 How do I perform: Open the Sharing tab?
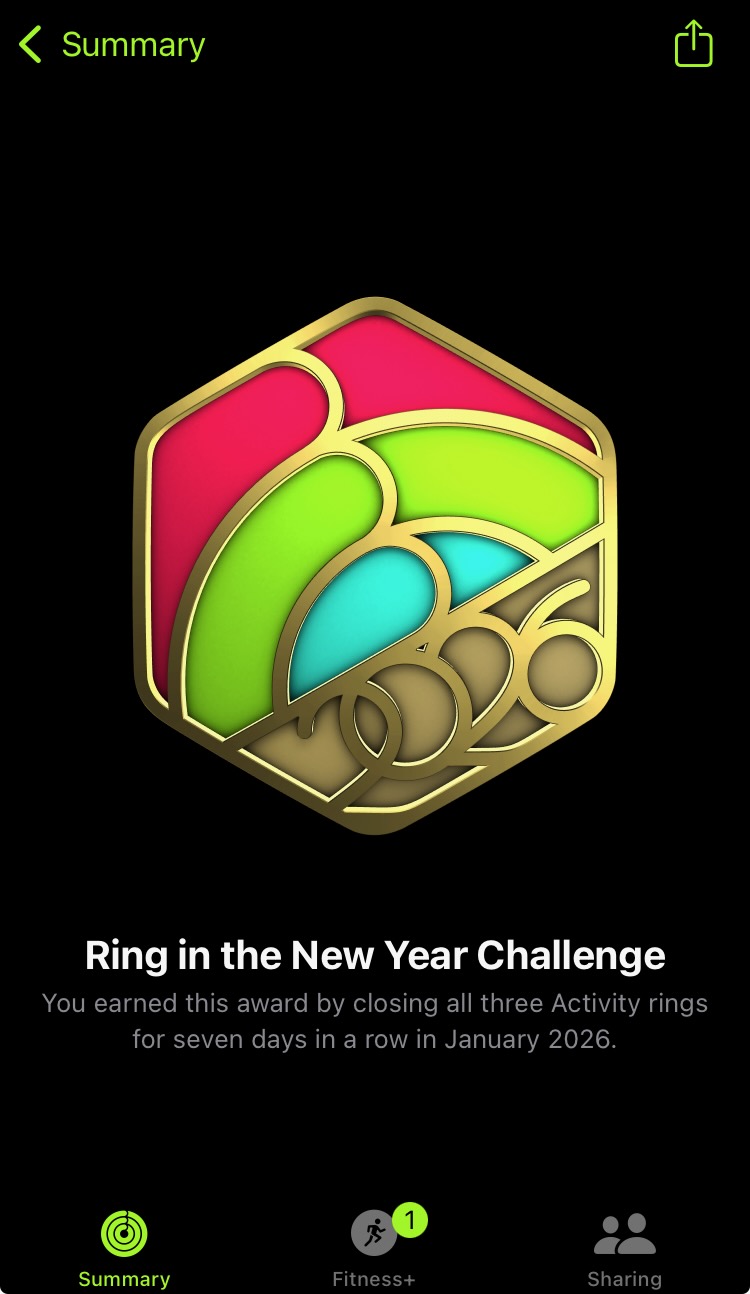pyautogui.click(x=624, y=1246)
